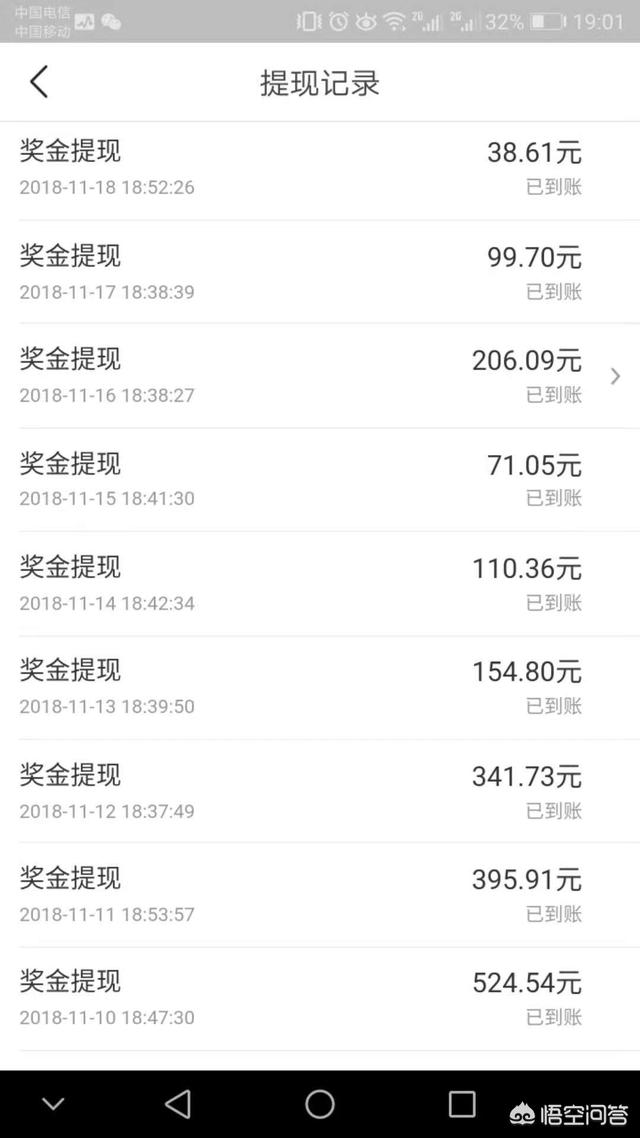
Task: Open the recent apps square button
Action: tap(461, 1104)
